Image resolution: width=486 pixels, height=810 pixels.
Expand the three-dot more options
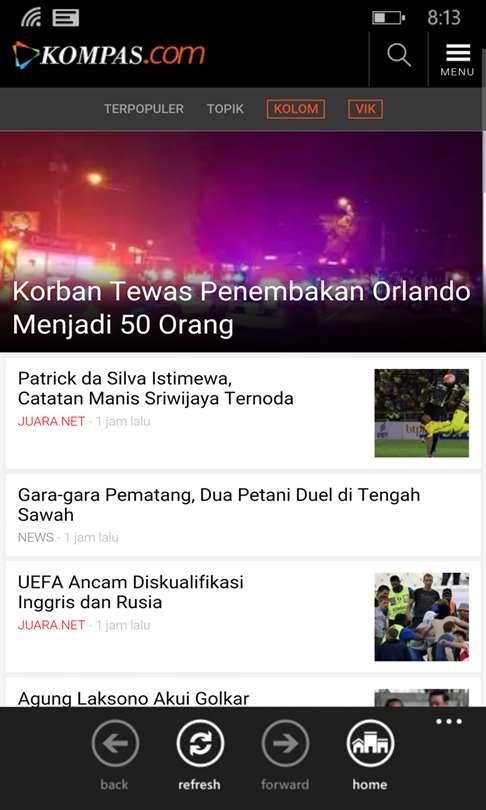(x=449, y=722)
